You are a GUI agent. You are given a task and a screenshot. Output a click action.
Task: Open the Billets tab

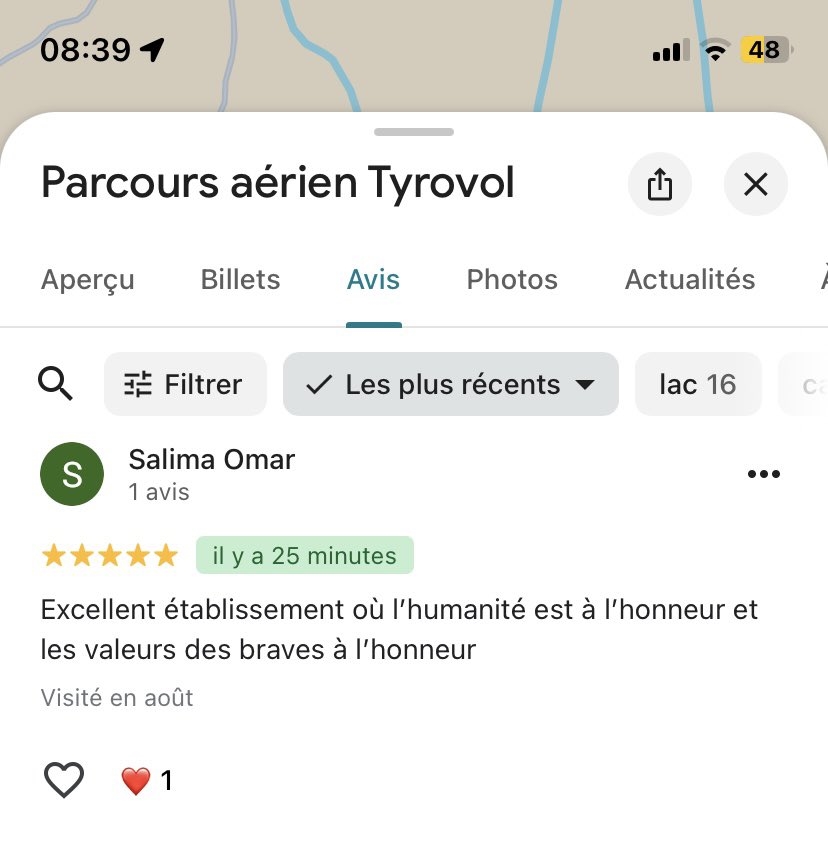pos(240,280)
